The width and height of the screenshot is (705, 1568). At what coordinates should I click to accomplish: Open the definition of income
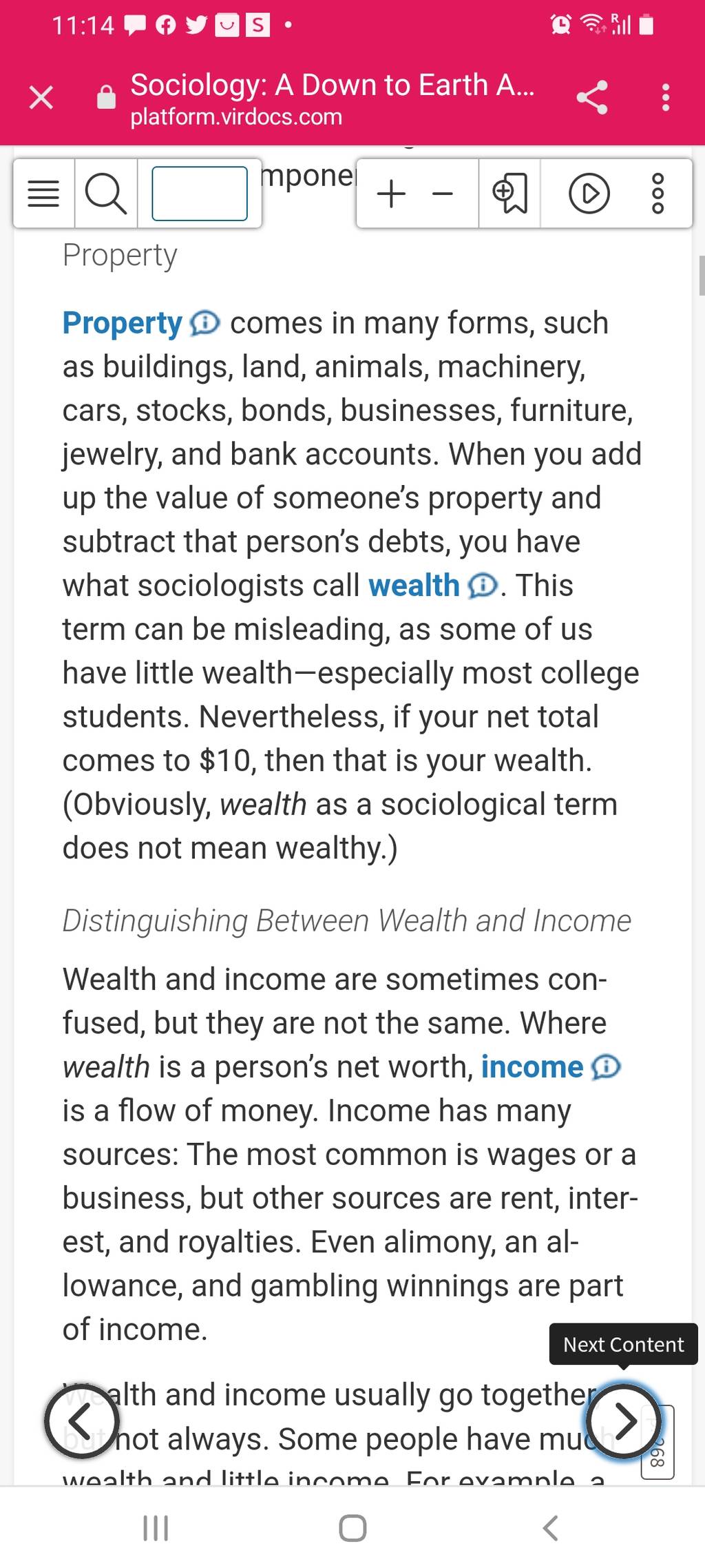606,1067
